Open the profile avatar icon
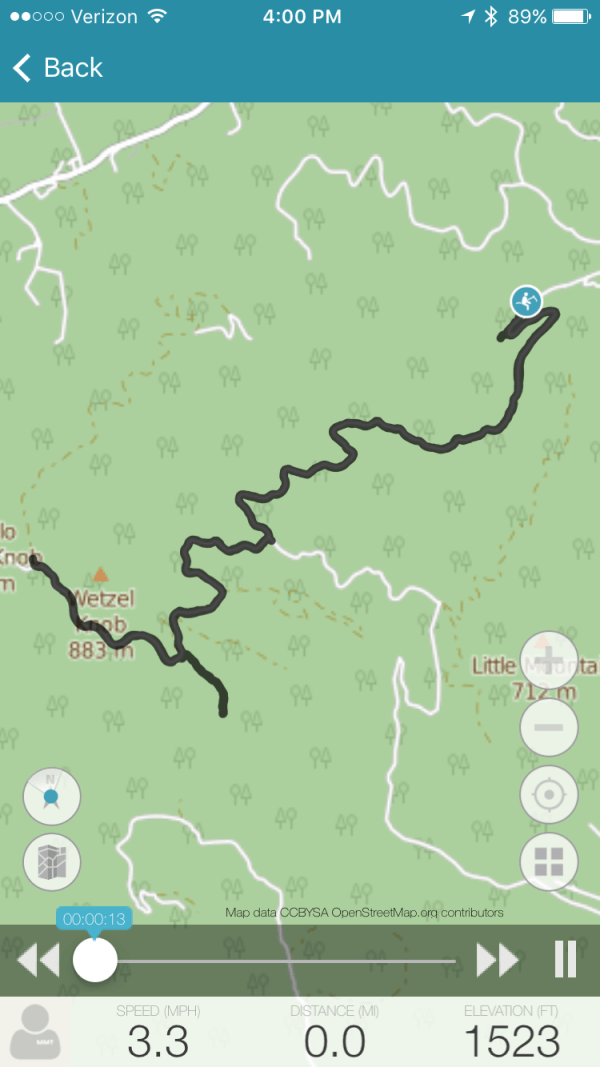Image resolution: width=600 pixels, height=1067 pixels. coord(36,1032)
